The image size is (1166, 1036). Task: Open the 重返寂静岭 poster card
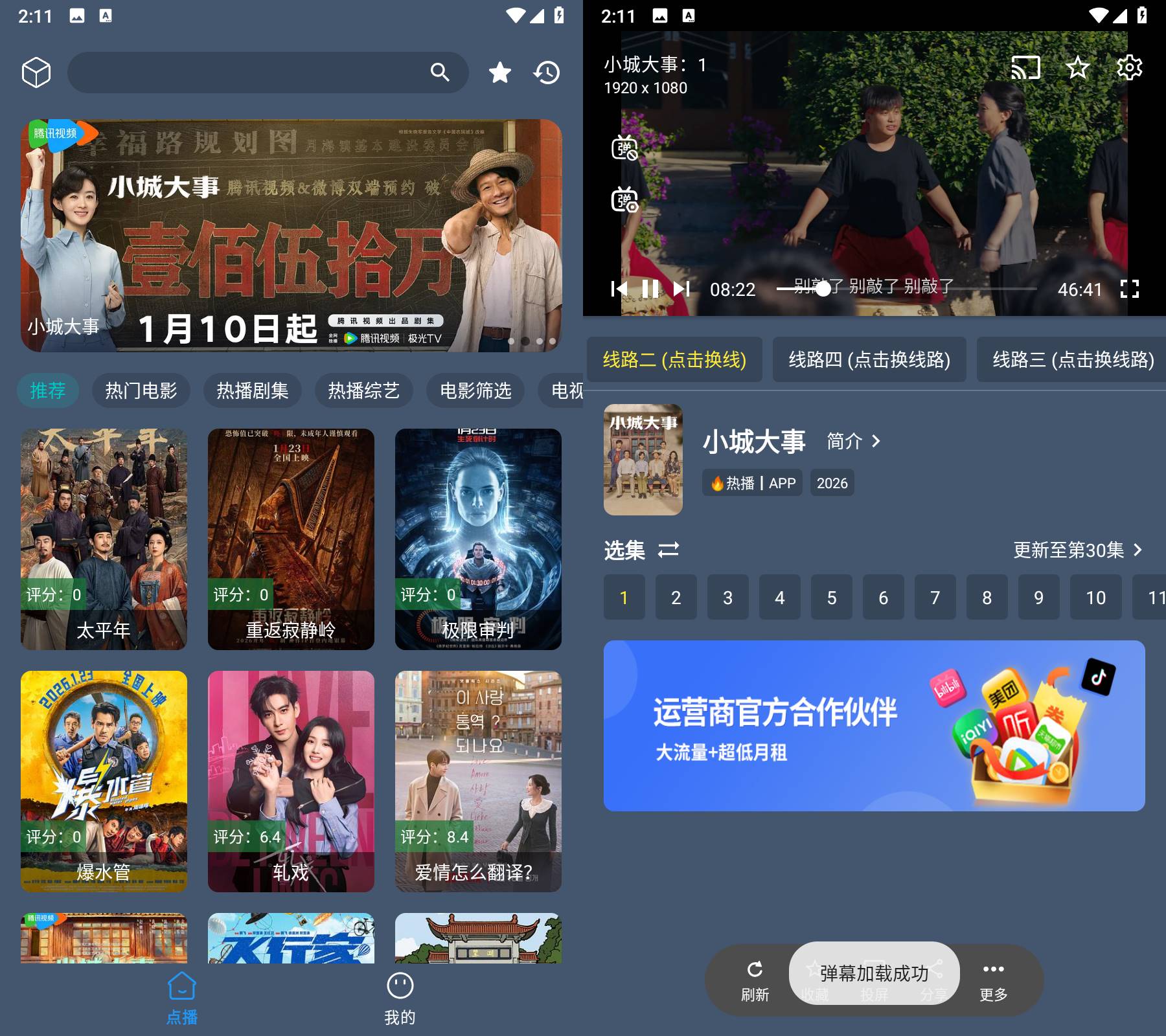[291, 539]
